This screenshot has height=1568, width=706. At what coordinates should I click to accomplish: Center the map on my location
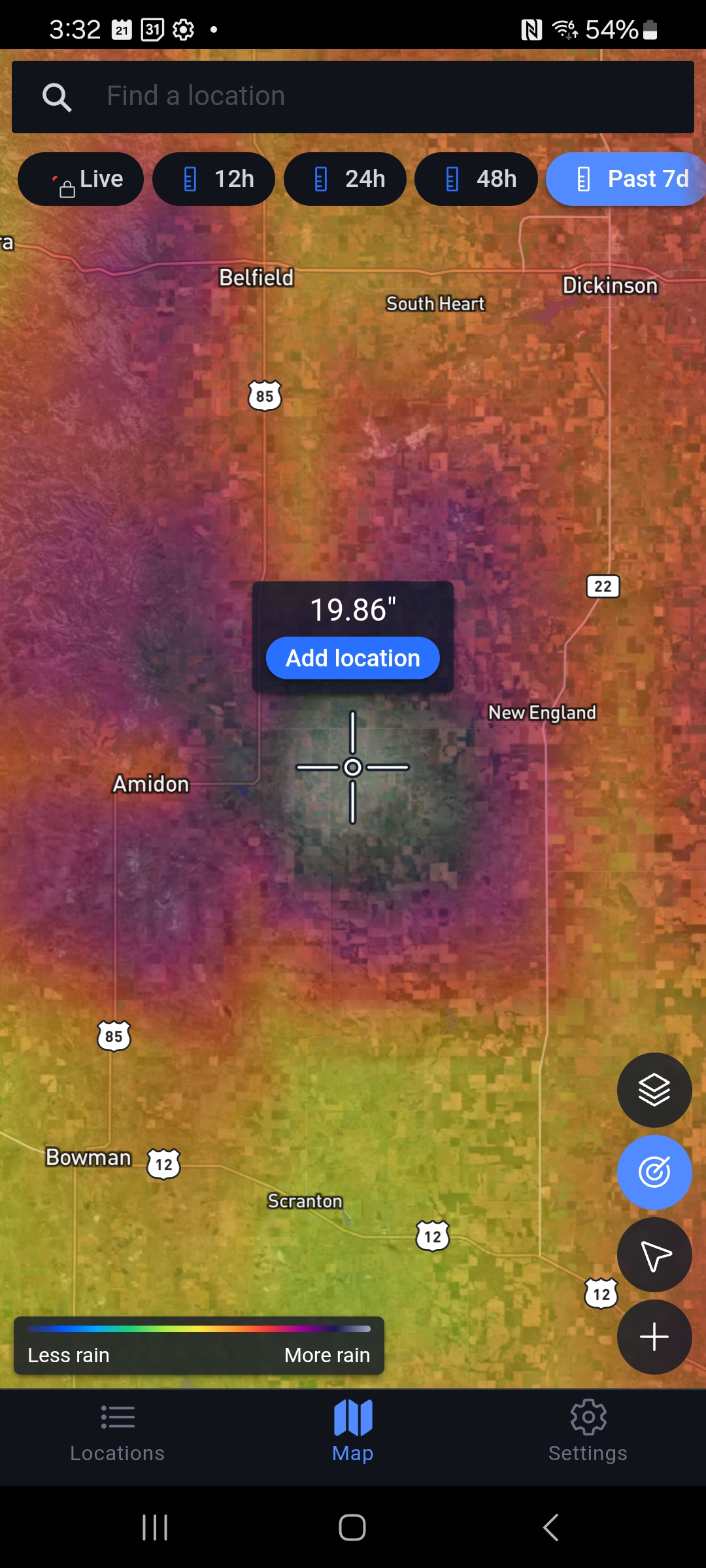(x=654, y=1254)
